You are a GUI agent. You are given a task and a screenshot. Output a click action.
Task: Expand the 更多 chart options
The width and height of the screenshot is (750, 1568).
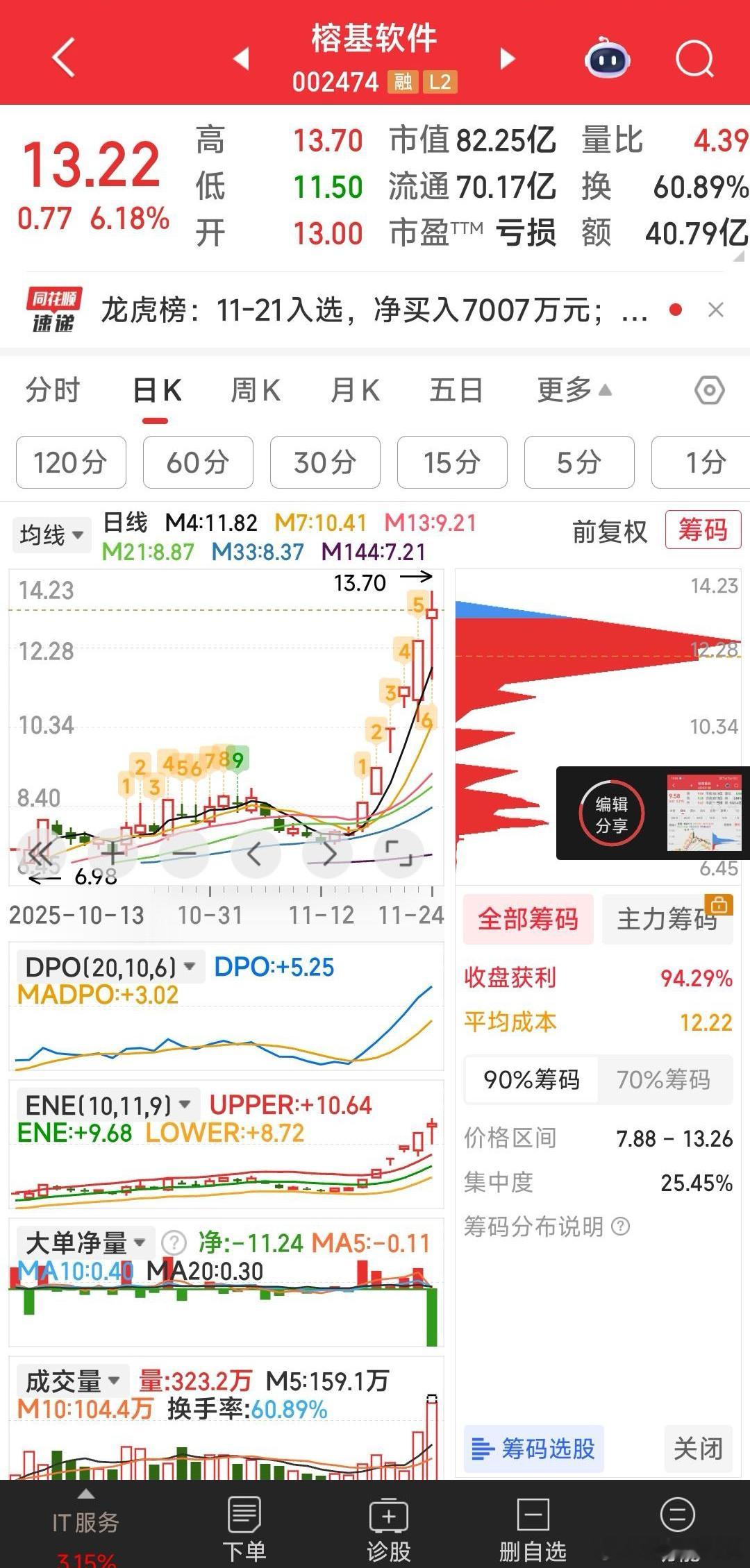tap(574, 391)
